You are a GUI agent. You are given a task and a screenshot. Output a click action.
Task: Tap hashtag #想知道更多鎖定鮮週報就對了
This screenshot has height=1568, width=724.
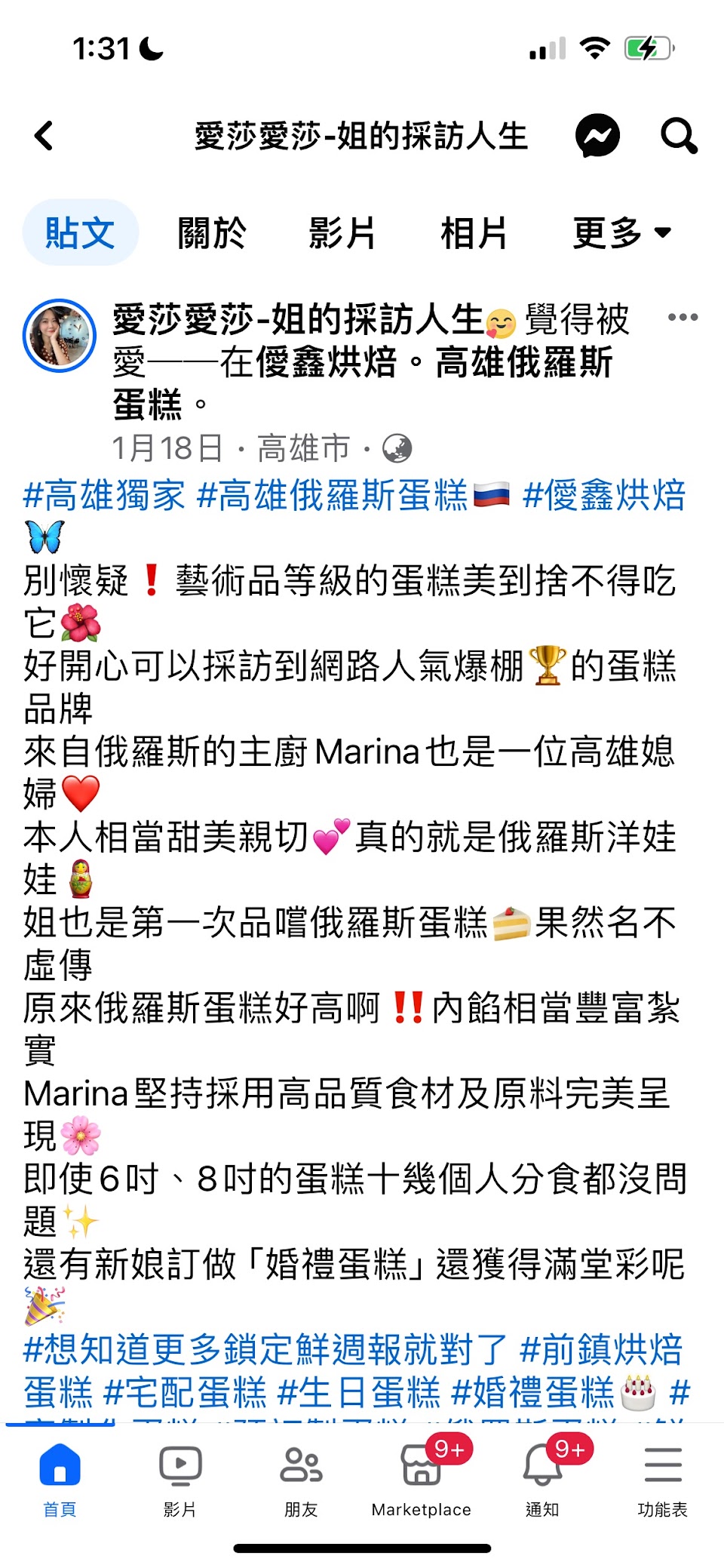(265, 1349)
